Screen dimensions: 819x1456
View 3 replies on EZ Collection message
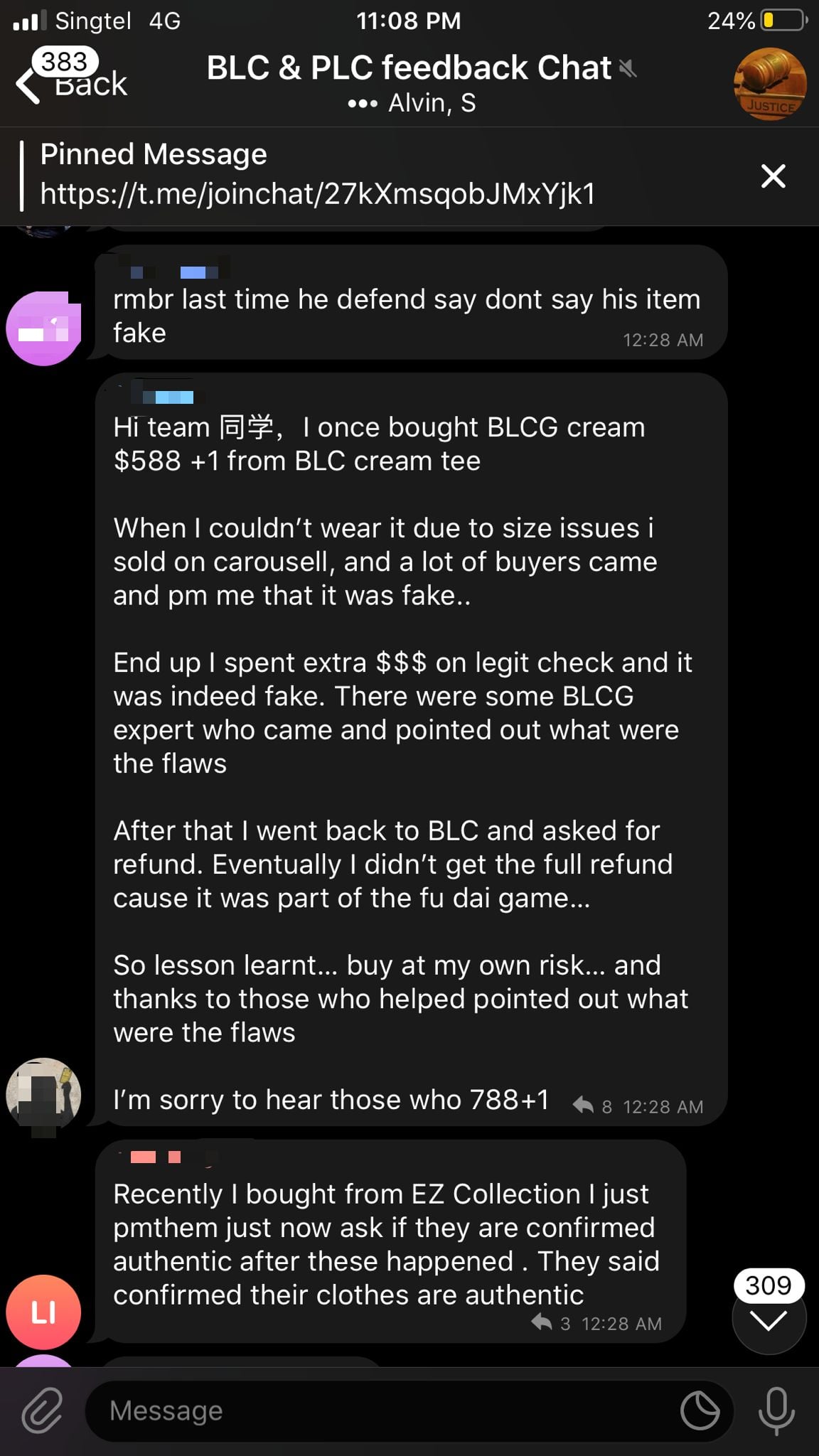[551, 1323]
